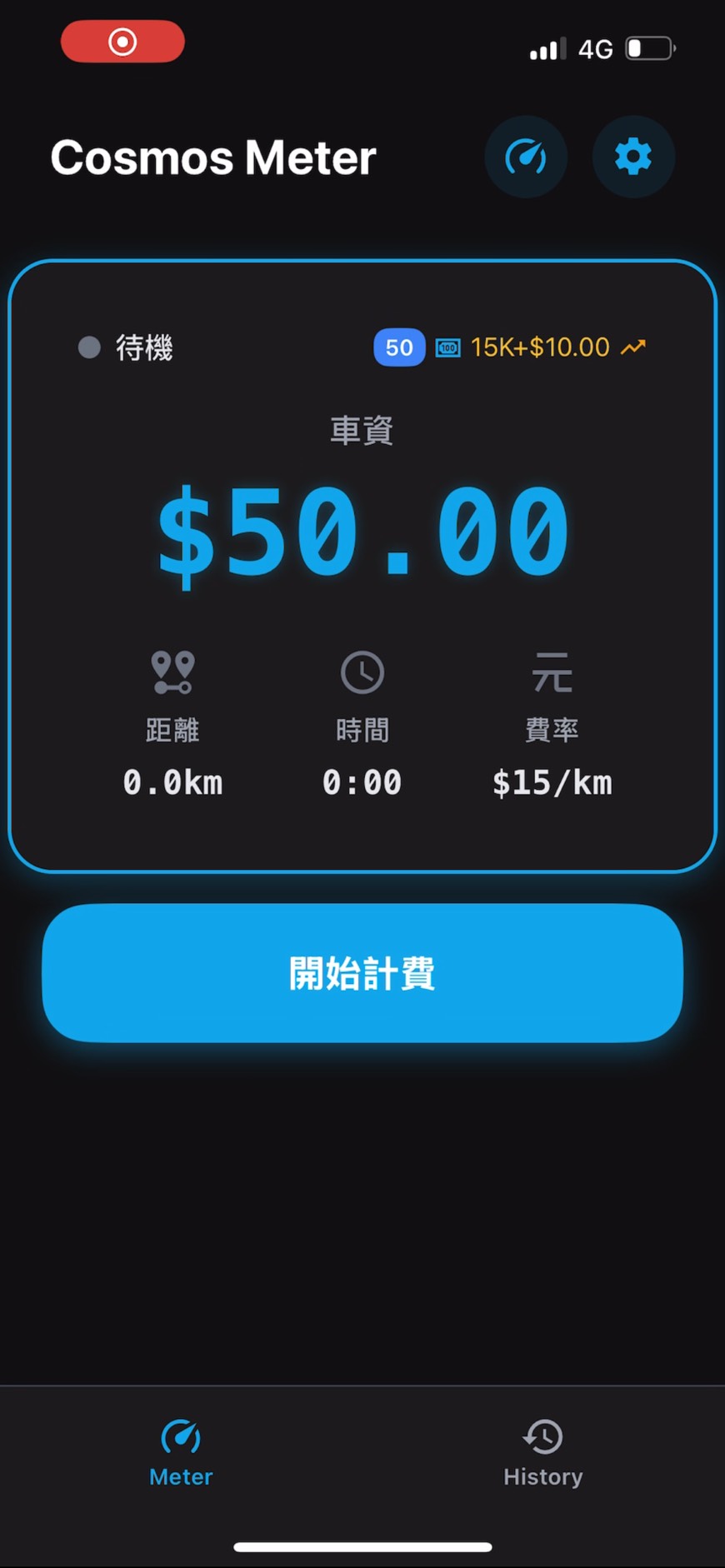Image resolution: width=725 pixels, height=1568 pixels.
Task: Tap the orange upward trend arrow icon
Action: (634, 347)
